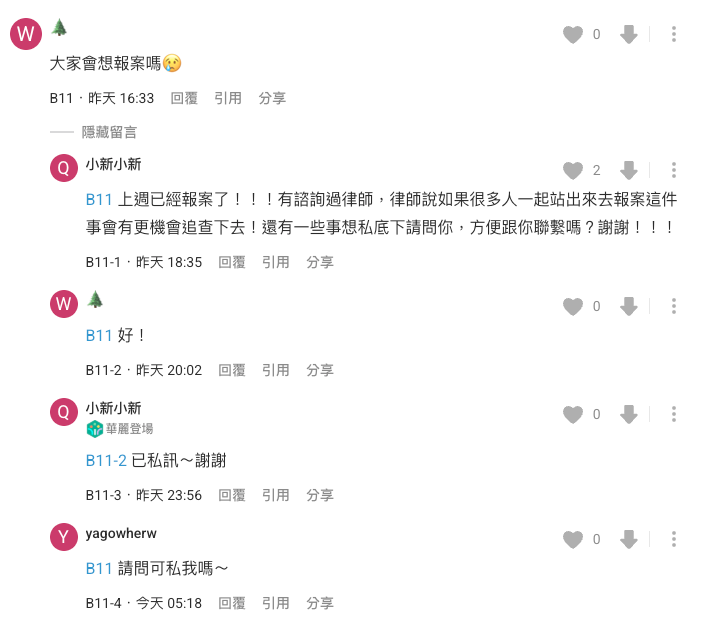Image resolution: width=706 pixels, height=624 pixels.
Task: Open the B11-2 link in 已私訊 reply
Action: pyautogui.click(x=106, y=460)
